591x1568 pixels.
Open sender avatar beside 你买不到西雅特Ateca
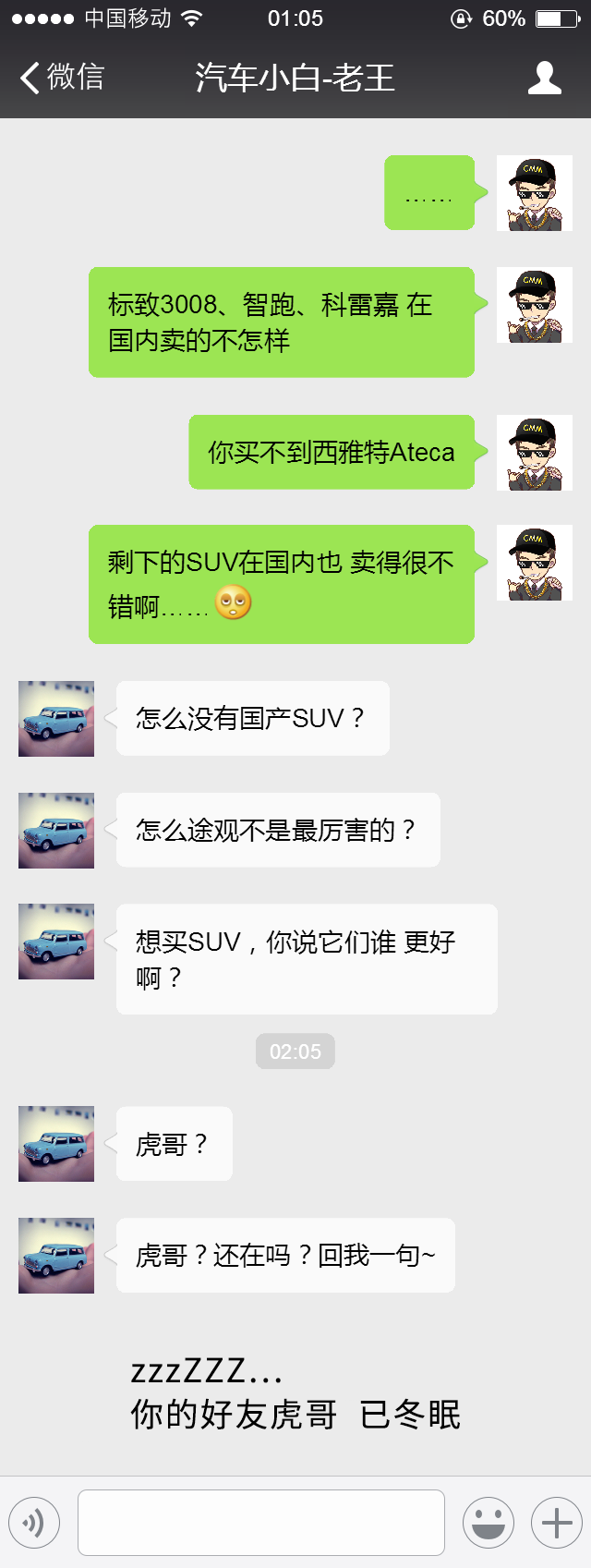534,453
